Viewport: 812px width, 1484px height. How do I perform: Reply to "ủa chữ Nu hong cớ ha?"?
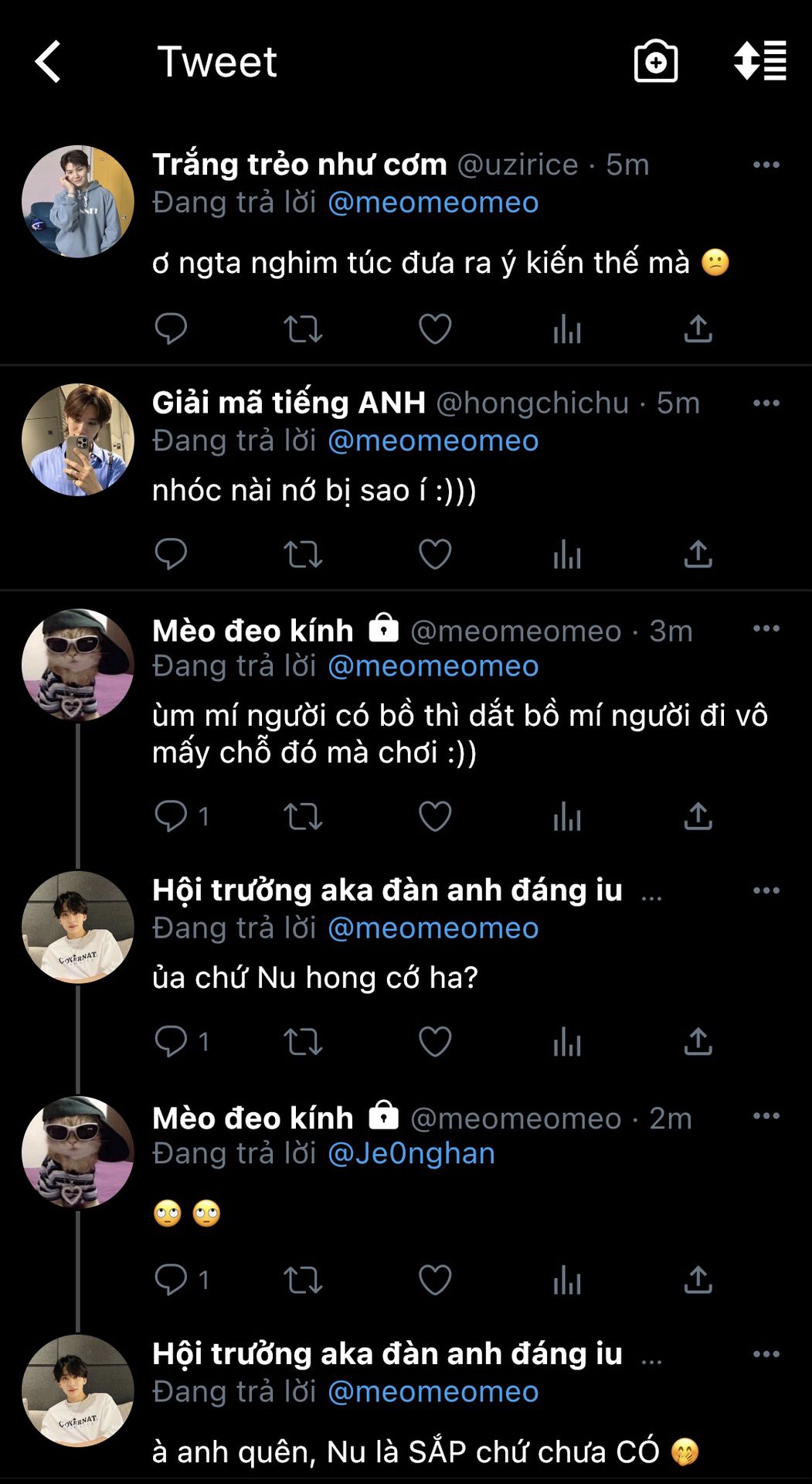pyautogui.click(x=171, y=1042)
